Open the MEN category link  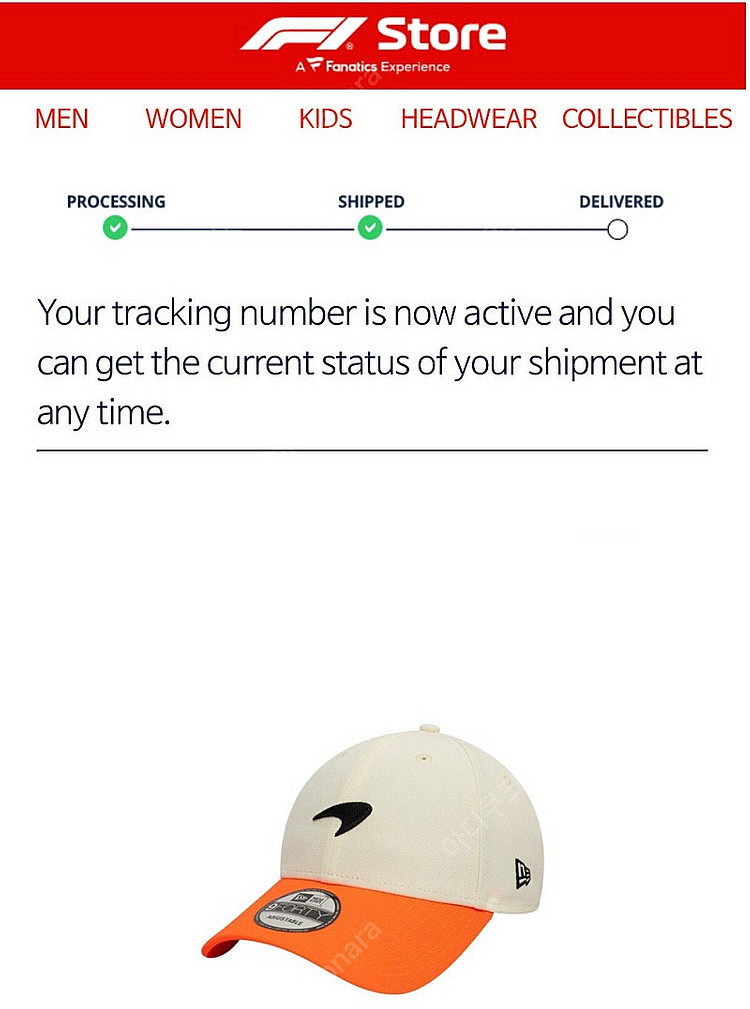62,119
